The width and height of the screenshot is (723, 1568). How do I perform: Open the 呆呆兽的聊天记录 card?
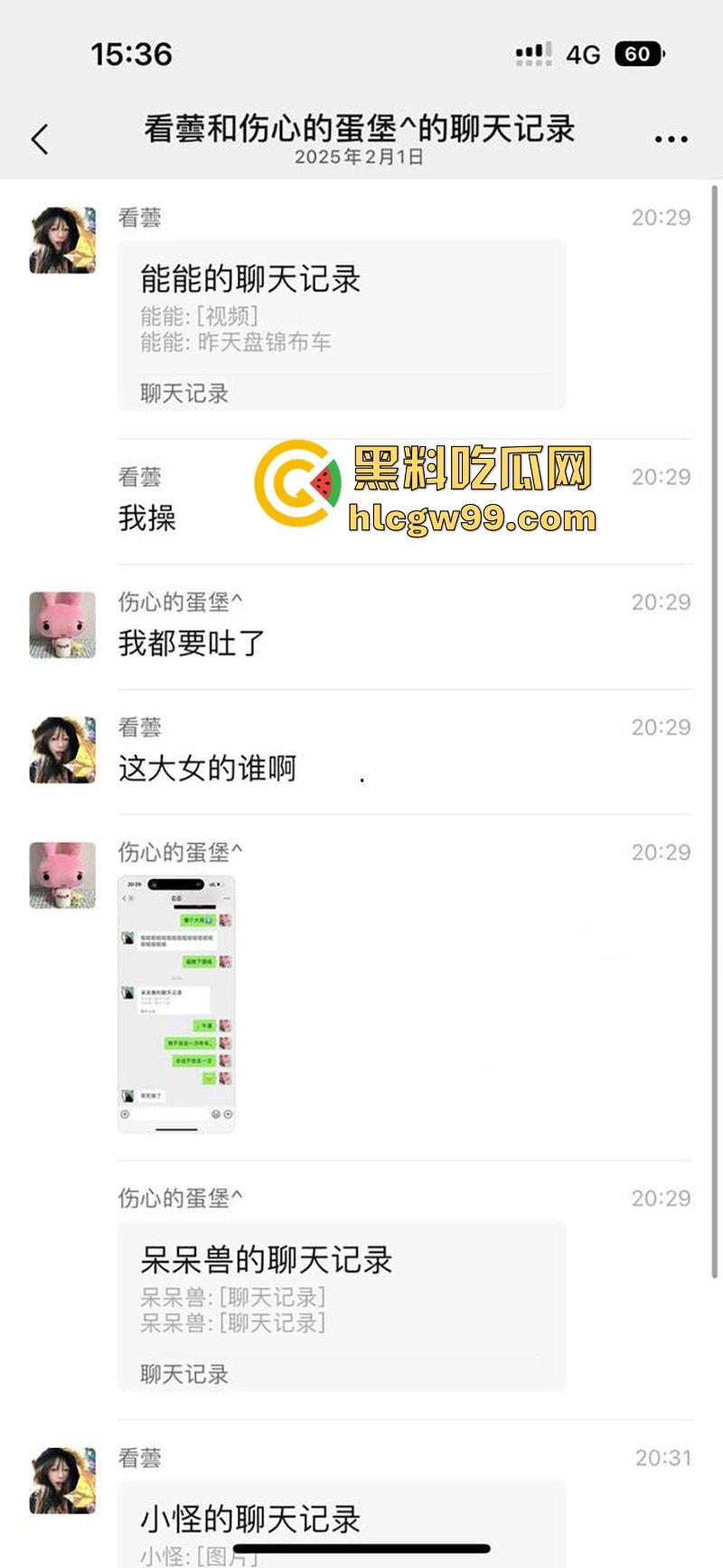point(341,1304)
